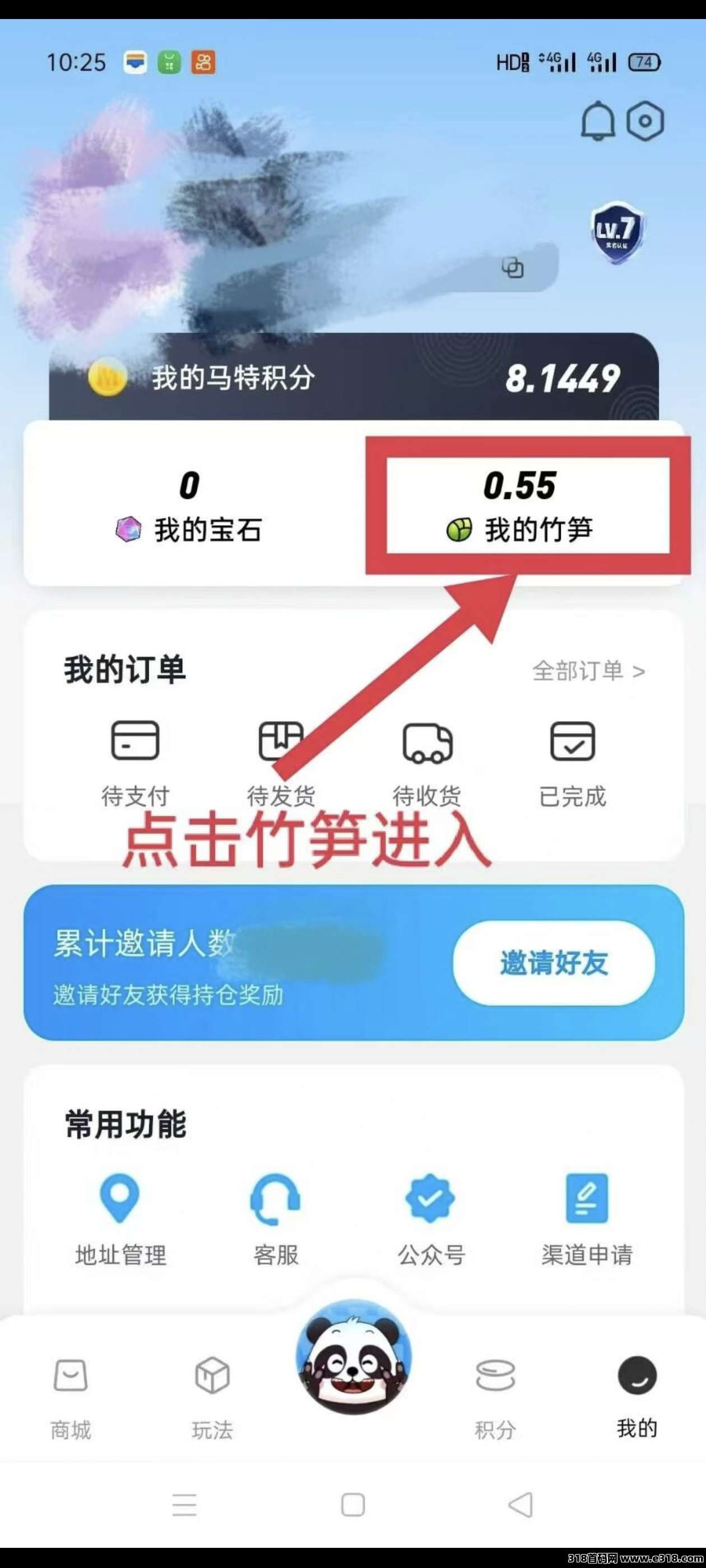
Task: Tap the 邀请好友 invite friends button
Action: tap(554, 963)
